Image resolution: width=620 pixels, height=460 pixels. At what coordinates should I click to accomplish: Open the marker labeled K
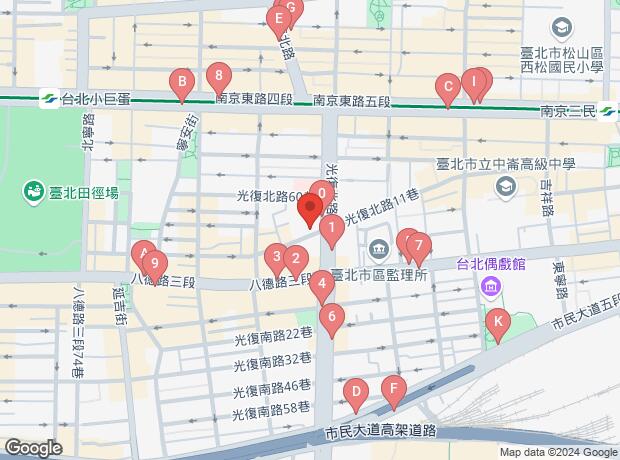[497, 322]
